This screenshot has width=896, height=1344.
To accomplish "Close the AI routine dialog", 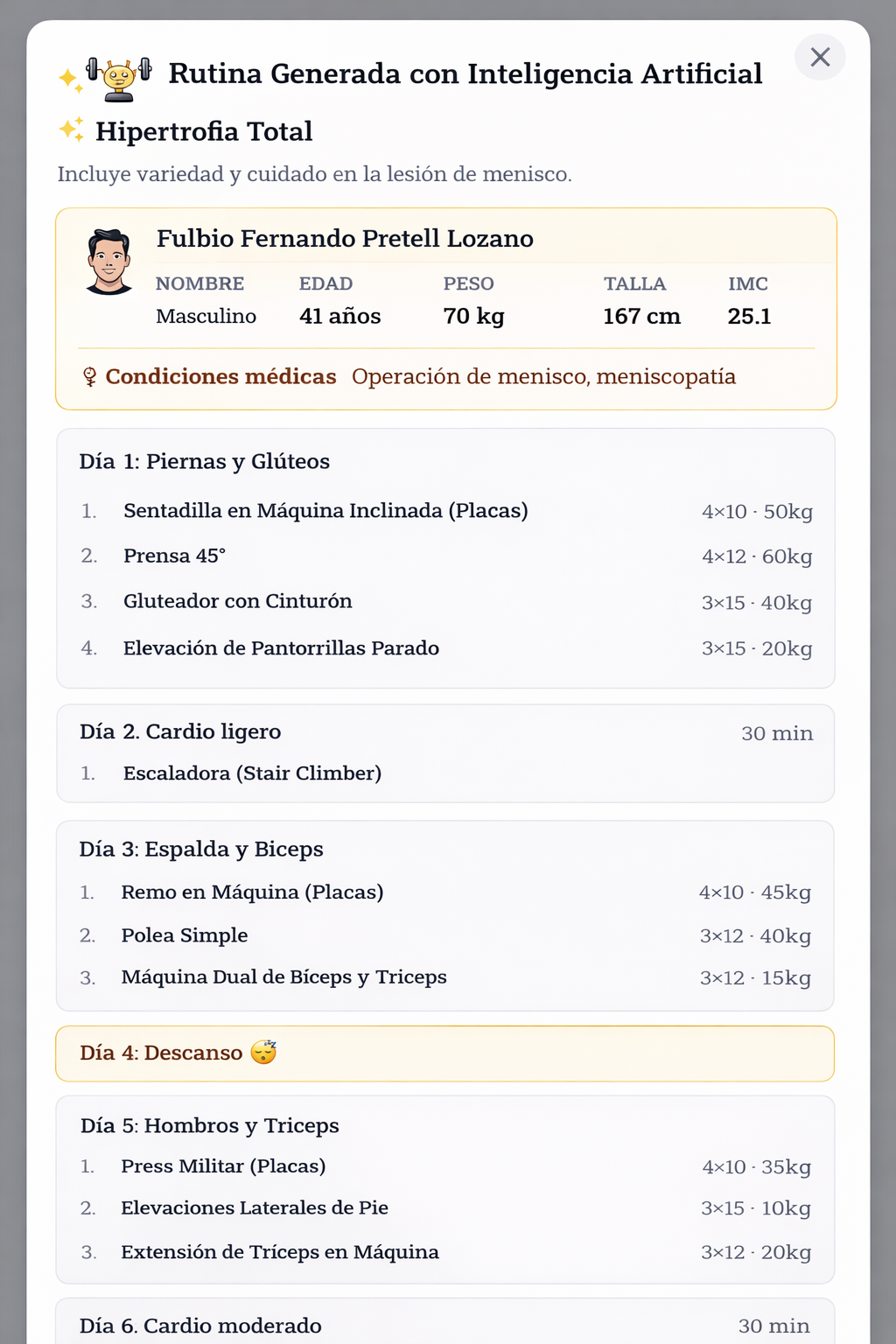I will tap(820, 57).
